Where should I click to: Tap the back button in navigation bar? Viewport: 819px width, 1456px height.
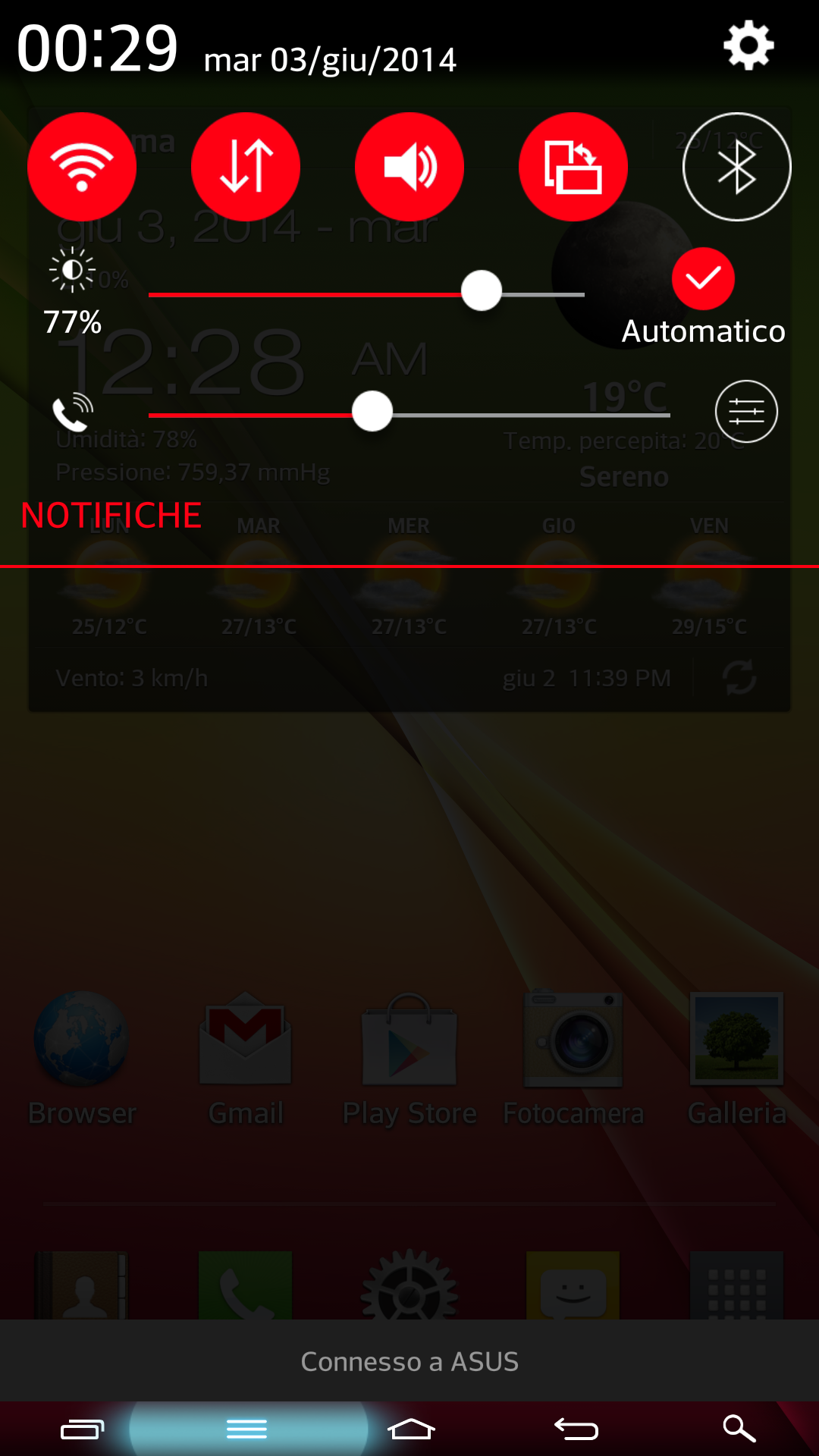pyautogui.click(x=576, y=1429)
